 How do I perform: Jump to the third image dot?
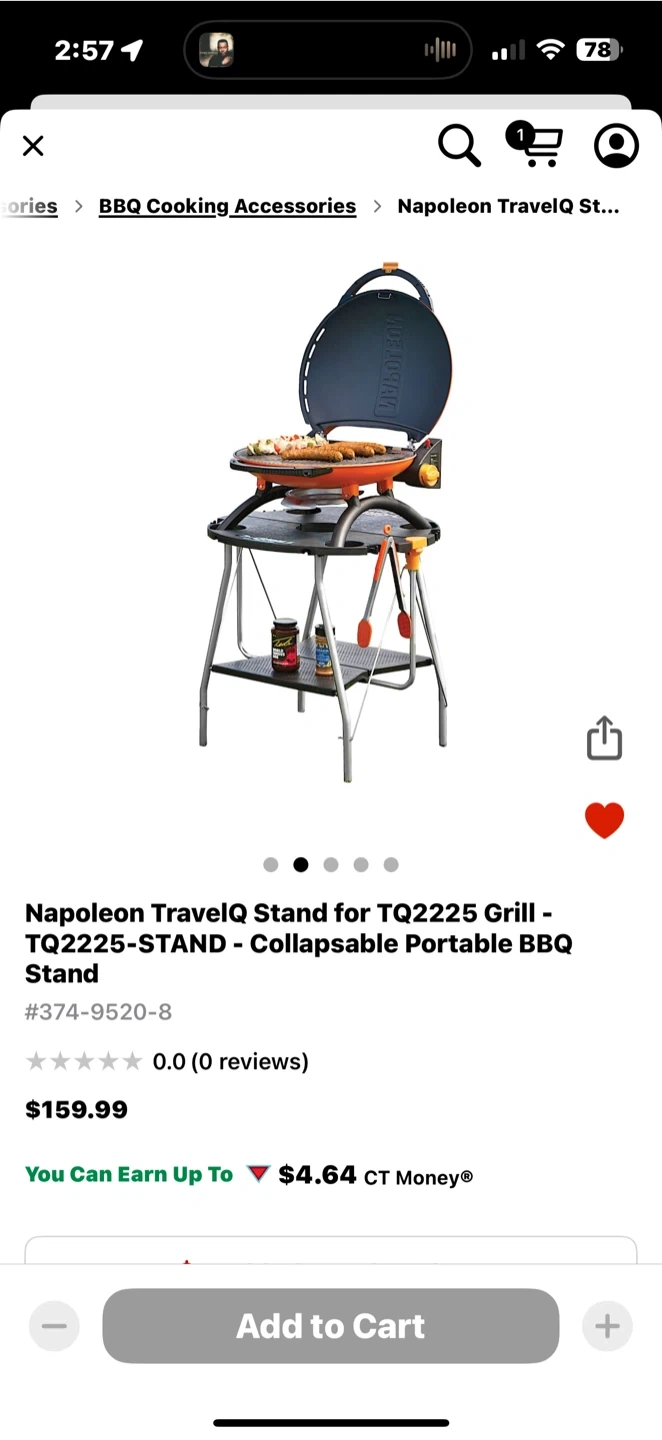click(331, 865)
